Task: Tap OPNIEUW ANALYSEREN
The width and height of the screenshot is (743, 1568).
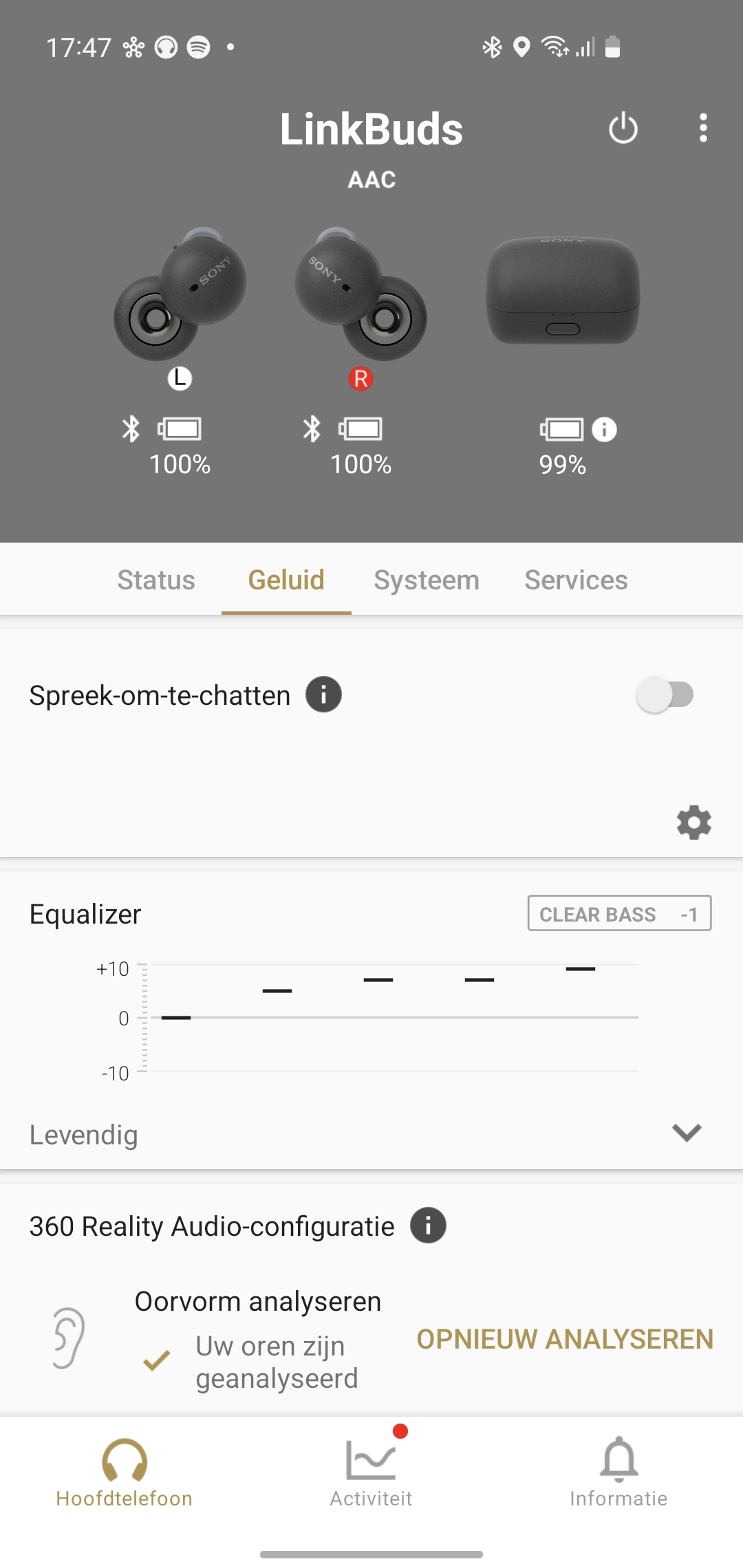Action: point(565,1339)
